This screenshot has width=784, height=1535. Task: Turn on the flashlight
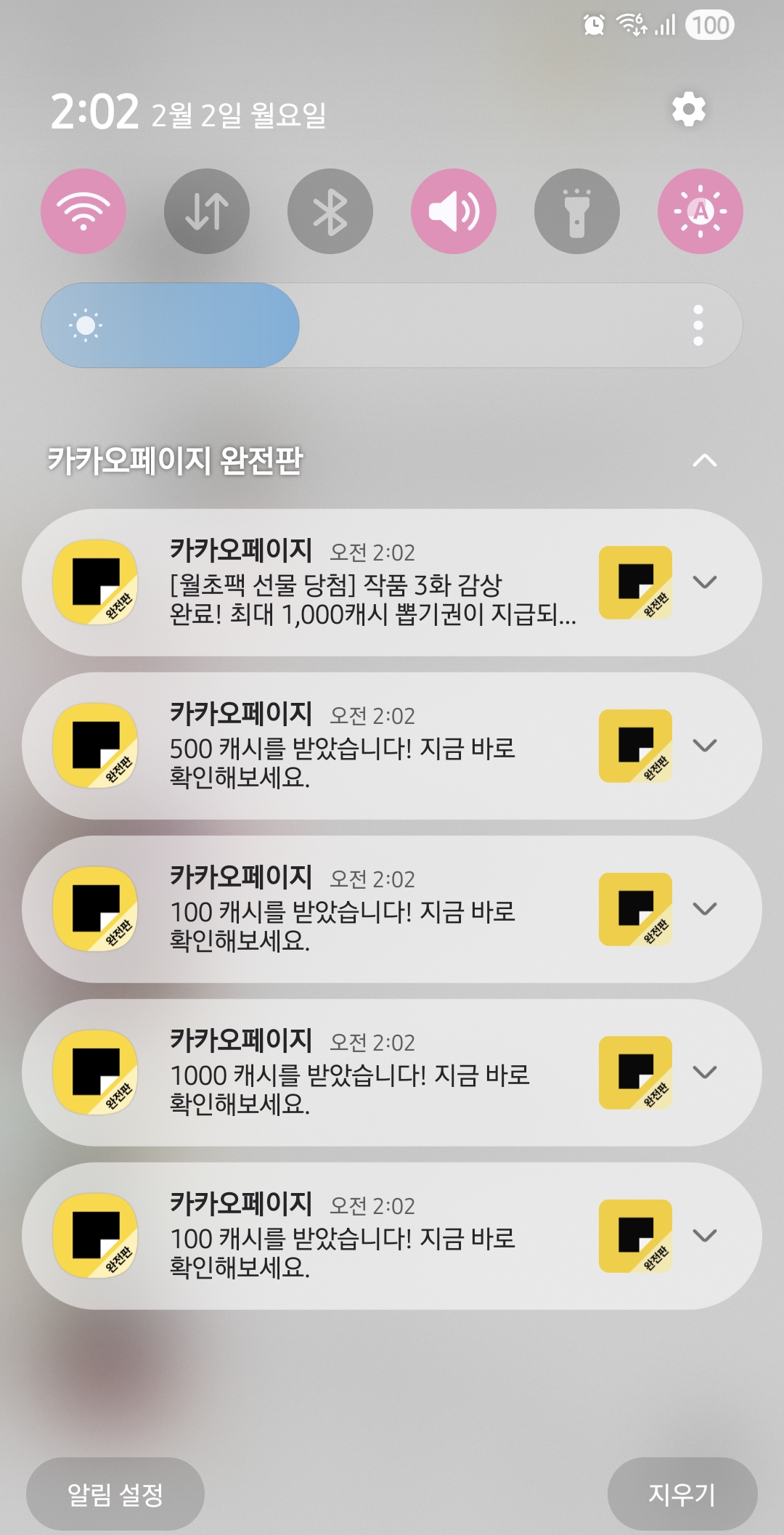coord(577,211)
